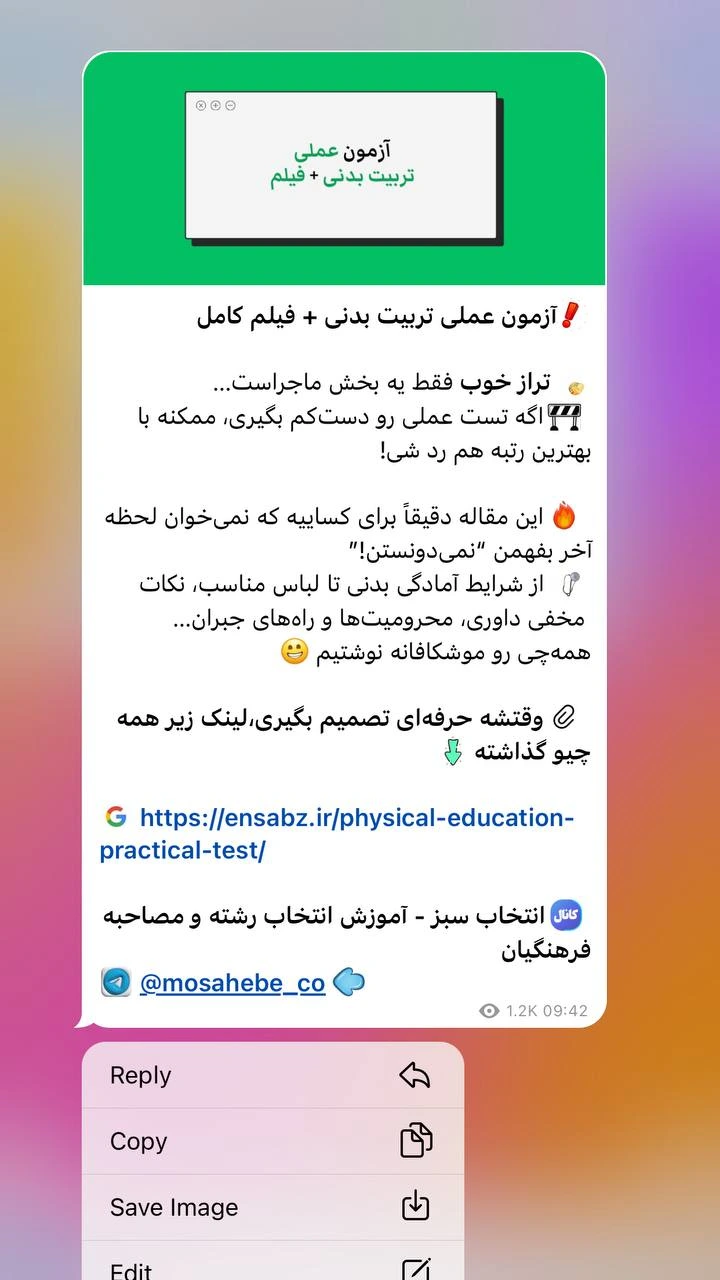Open the @mosahebe_co channel mention
This screenshot has height=1280, width=720.
click(232, 983)
